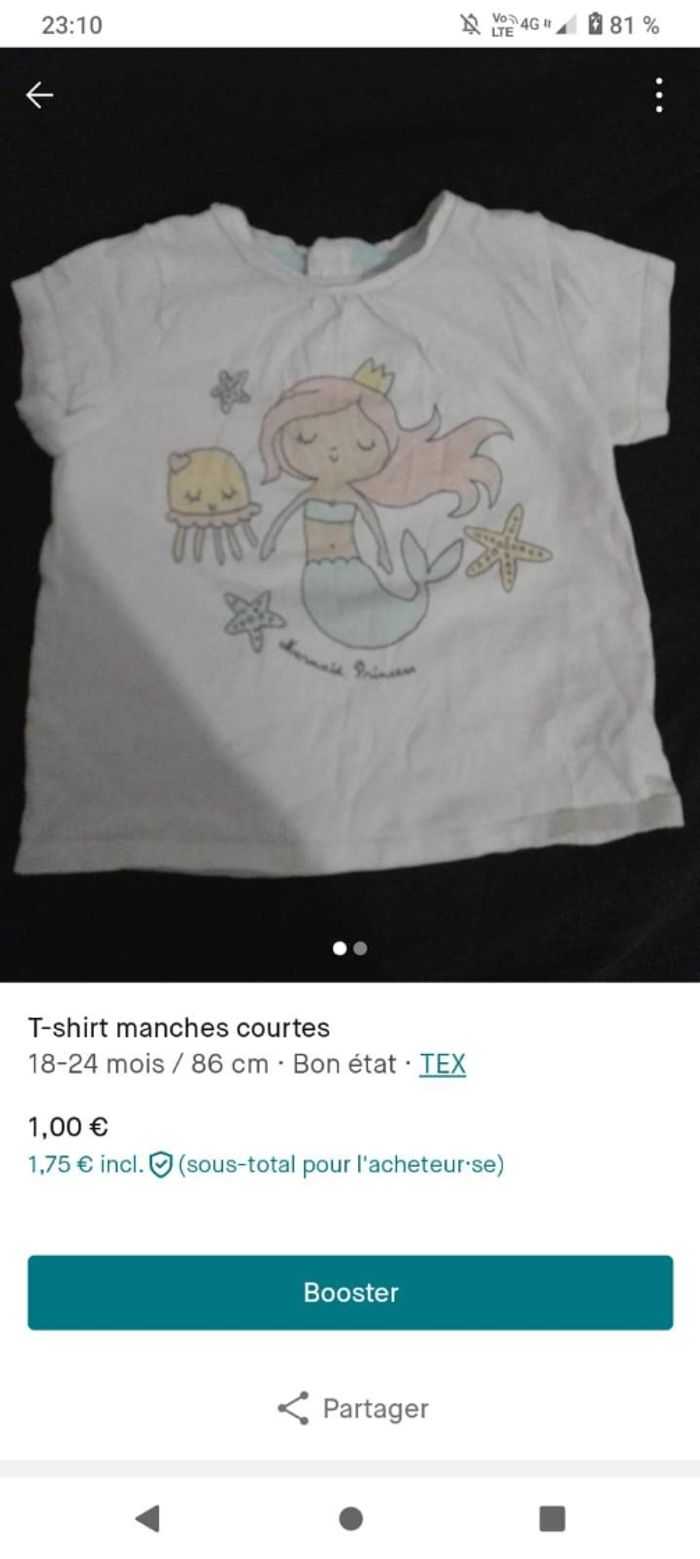
Task: Share this listing with Partager
Action: [x=352, y=1408]
